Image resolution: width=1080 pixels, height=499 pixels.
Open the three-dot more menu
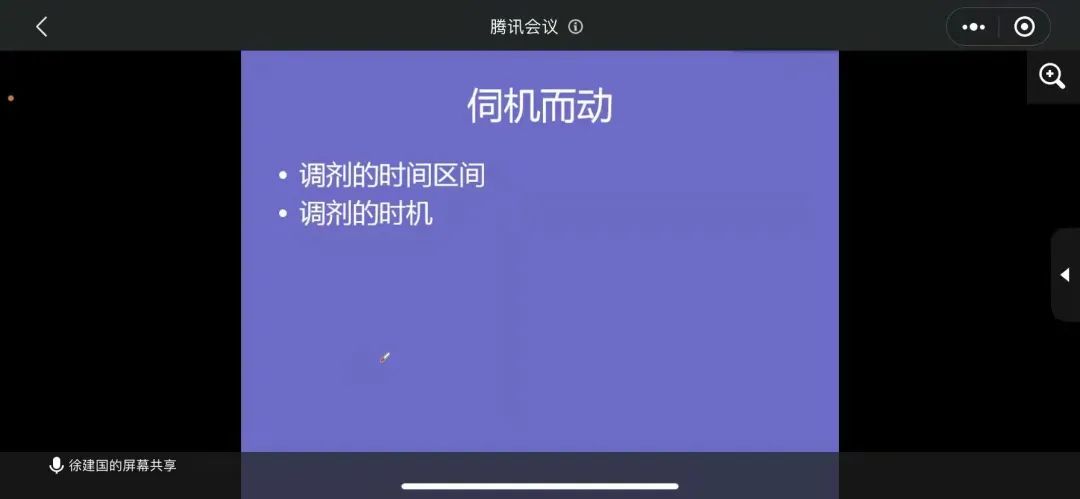click(973, 27)
